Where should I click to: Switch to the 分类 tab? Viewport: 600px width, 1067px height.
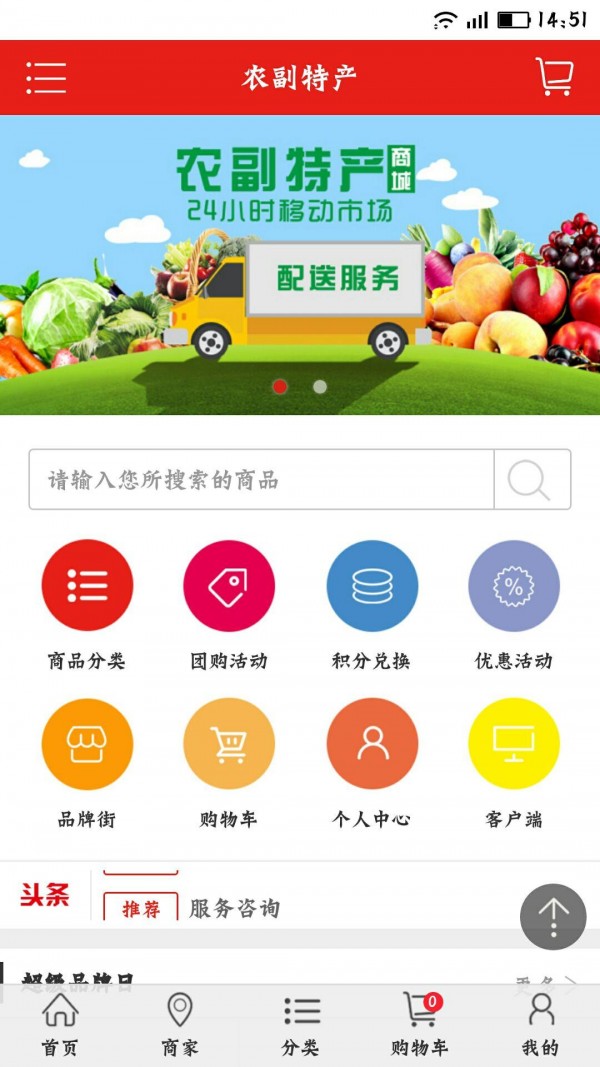tap(301, 1026)
